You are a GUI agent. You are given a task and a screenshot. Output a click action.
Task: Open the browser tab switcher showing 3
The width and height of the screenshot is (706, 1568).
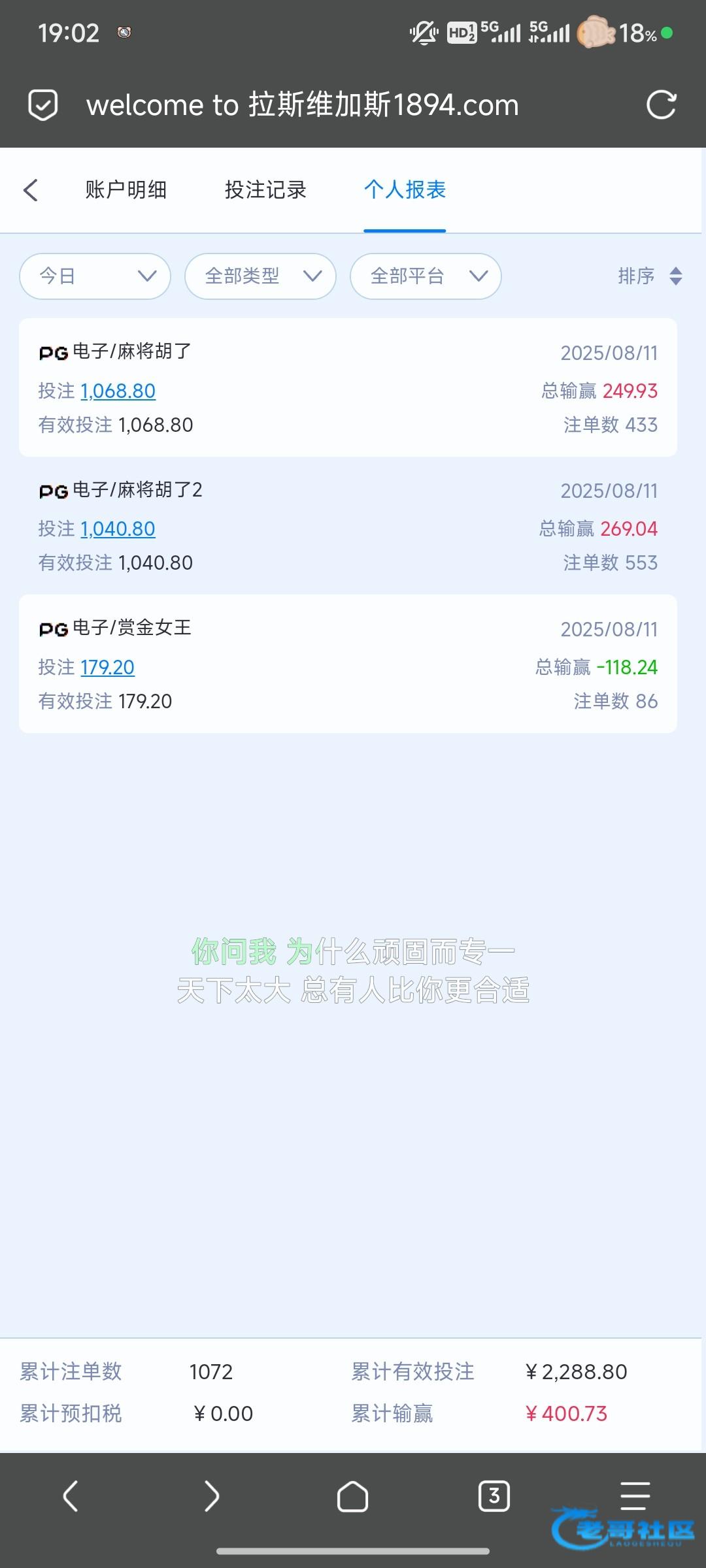494,1496
